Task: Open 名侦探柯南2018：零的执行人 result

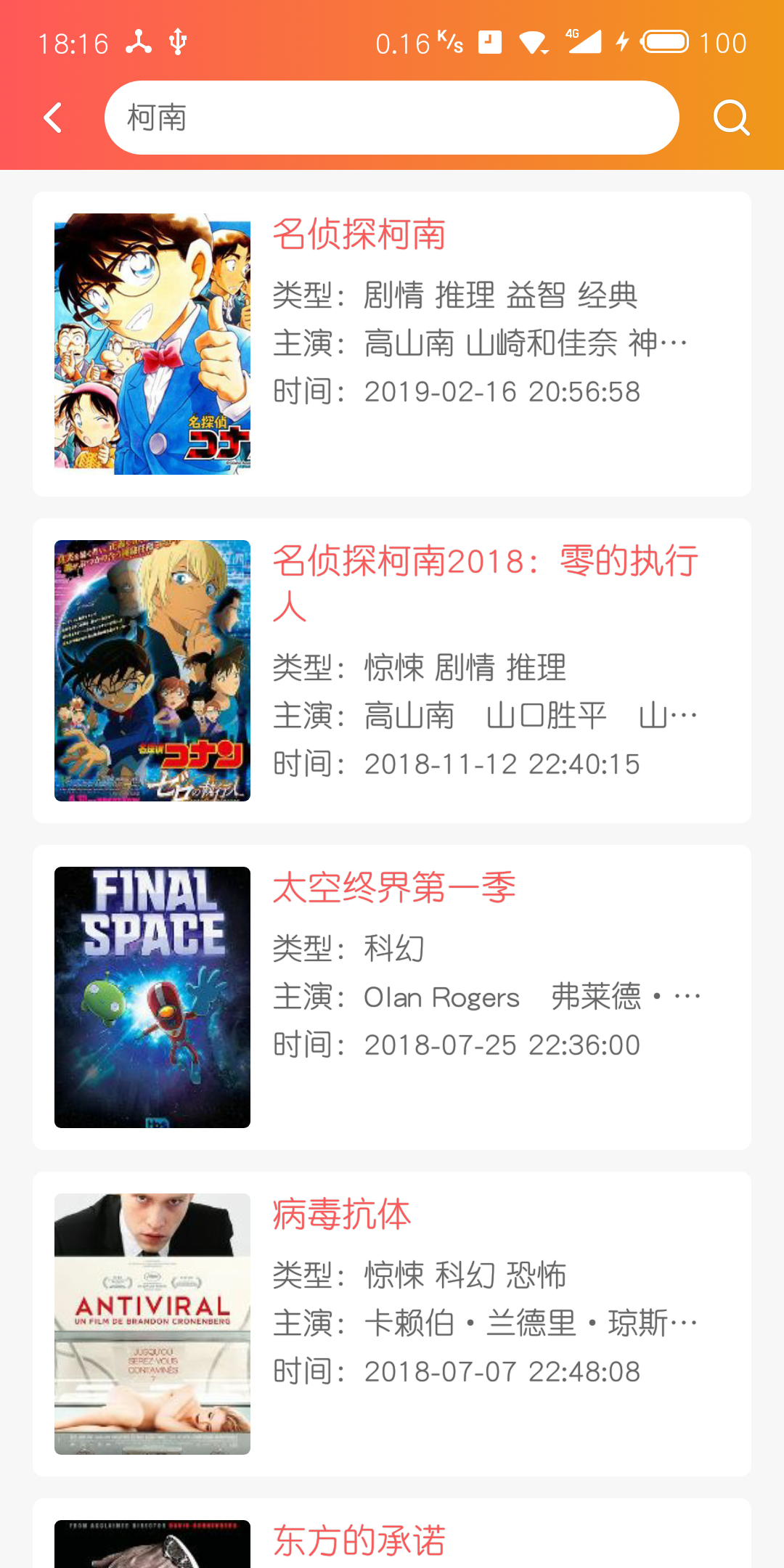Action: coord(392,671)
